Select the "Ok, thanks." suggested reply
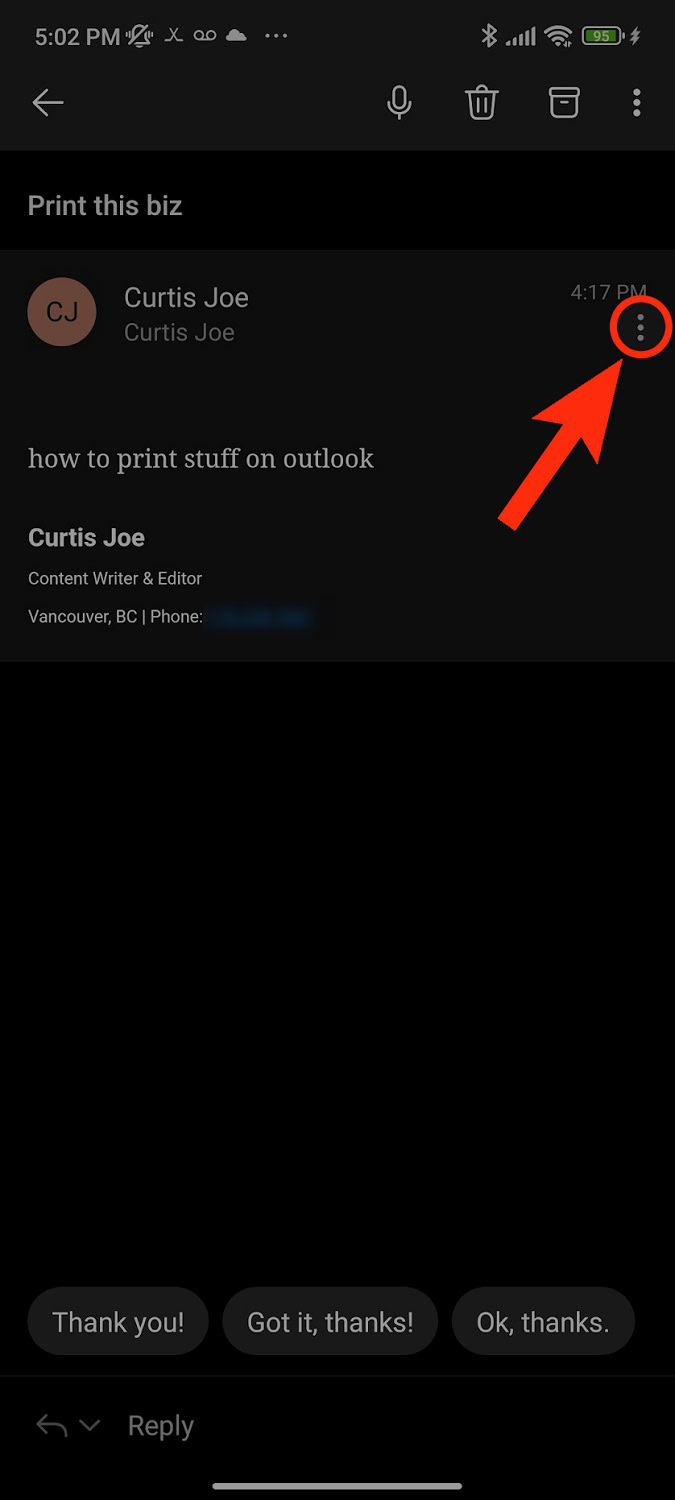The image size is (675, 1500). (x=543, y=1322)
